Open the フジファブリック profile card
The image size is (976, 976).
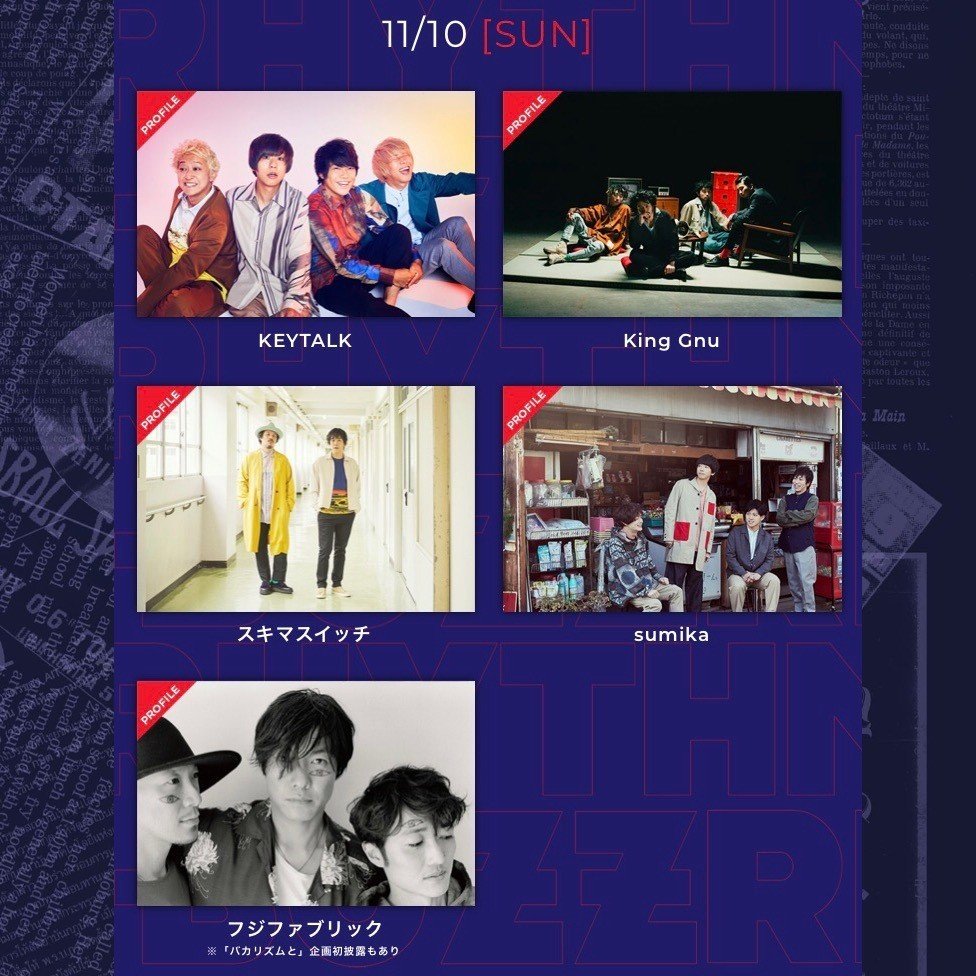305,793
